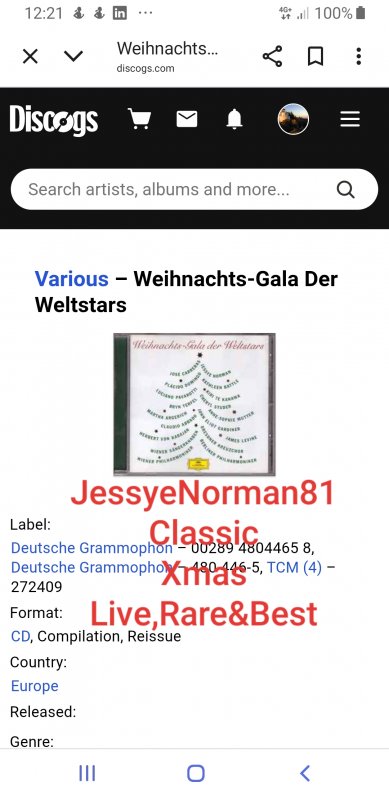This screenshot has height=800, width=389.
Task: Go to the Discogs home logo
Action: click(54, 120)
